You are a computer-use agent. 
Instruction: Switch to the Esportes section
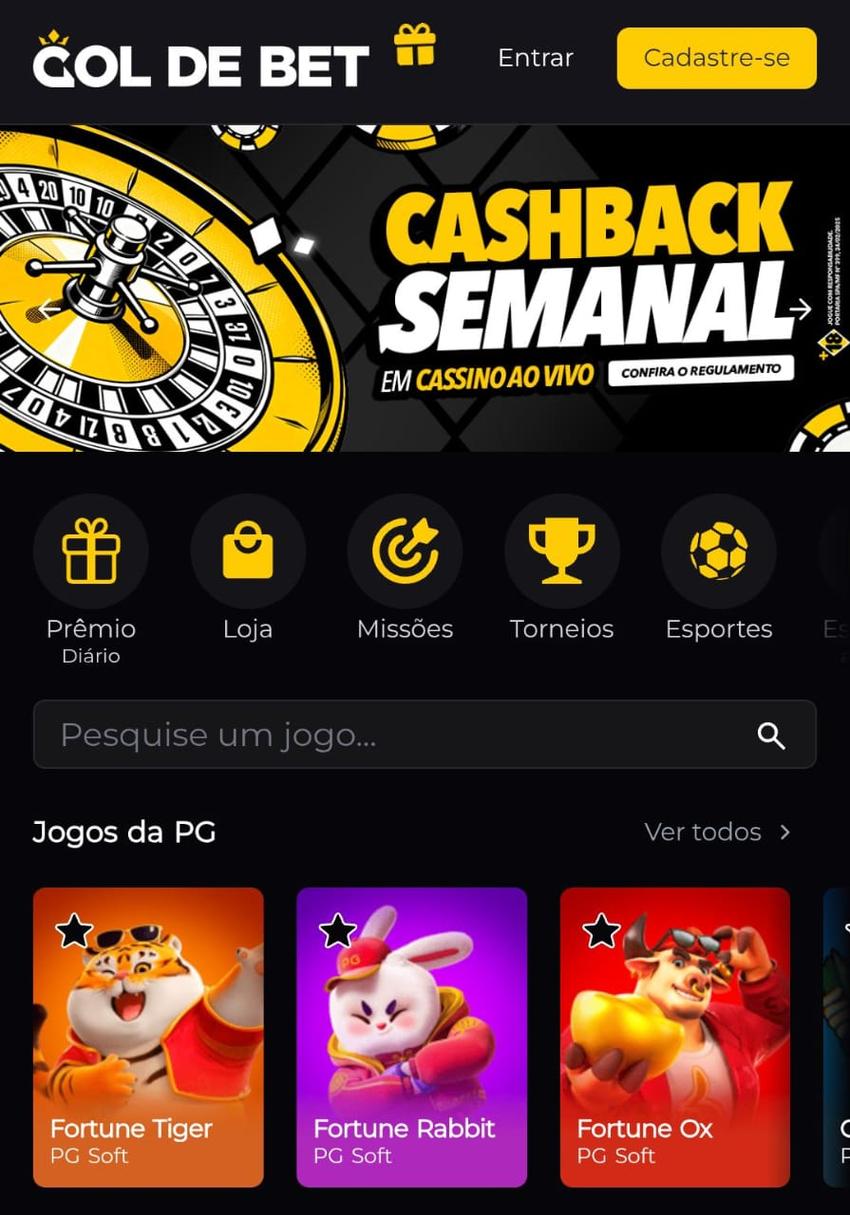[719, 629]
